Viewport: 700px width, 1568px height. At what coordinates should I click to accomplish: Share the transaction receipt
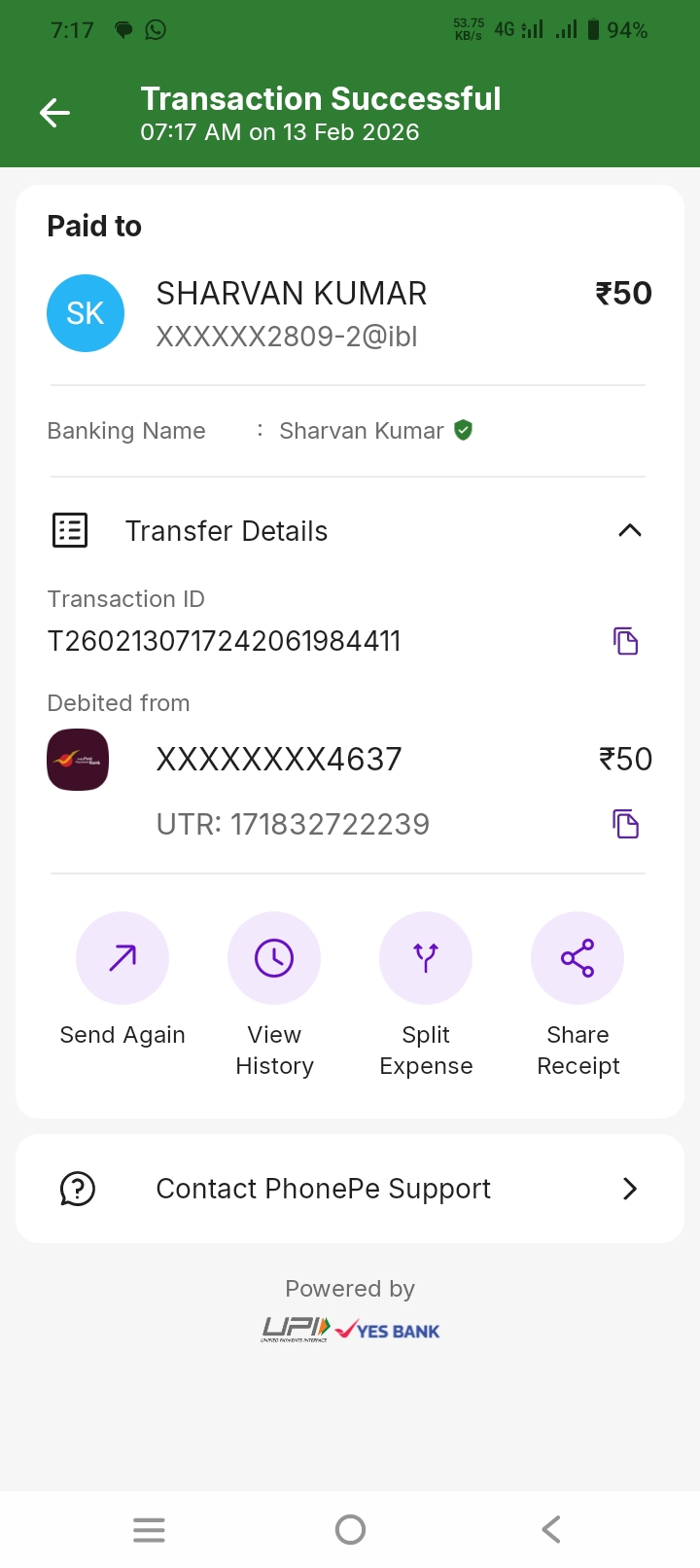point(577,959)
